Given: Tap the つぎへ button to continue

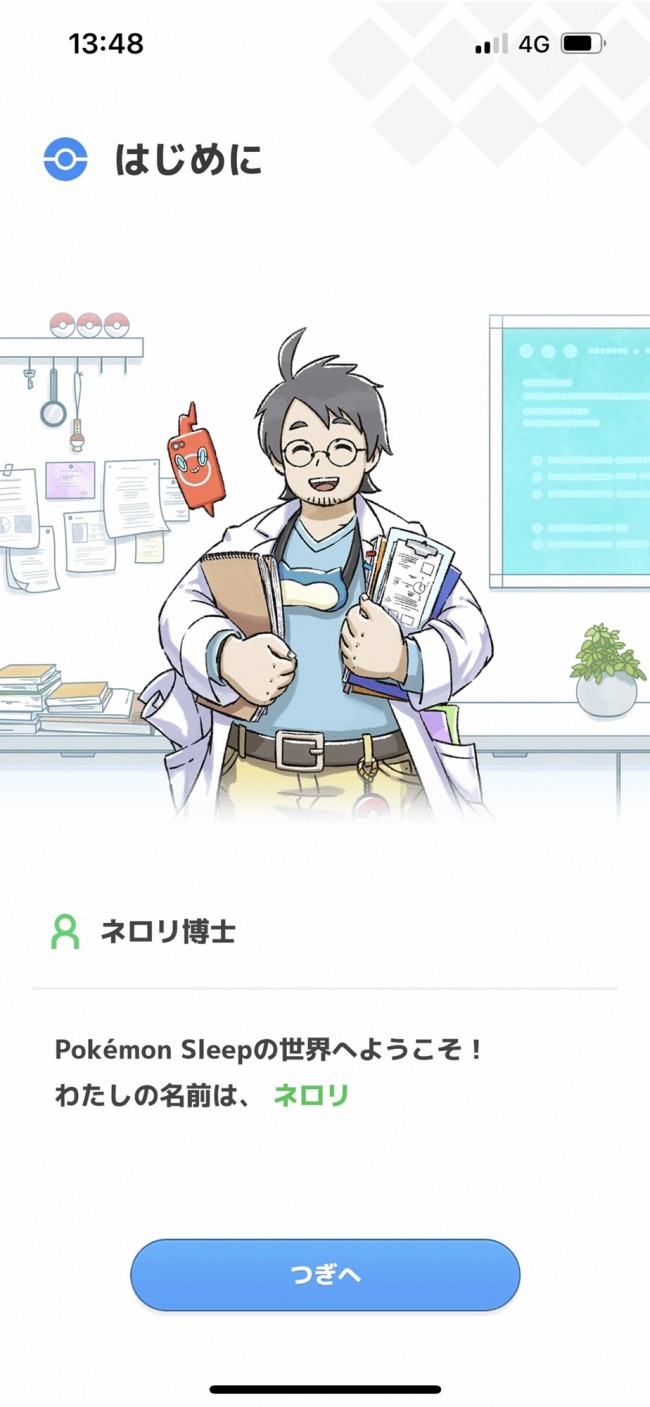Looking at the screenshot, I should (325, 1275).
